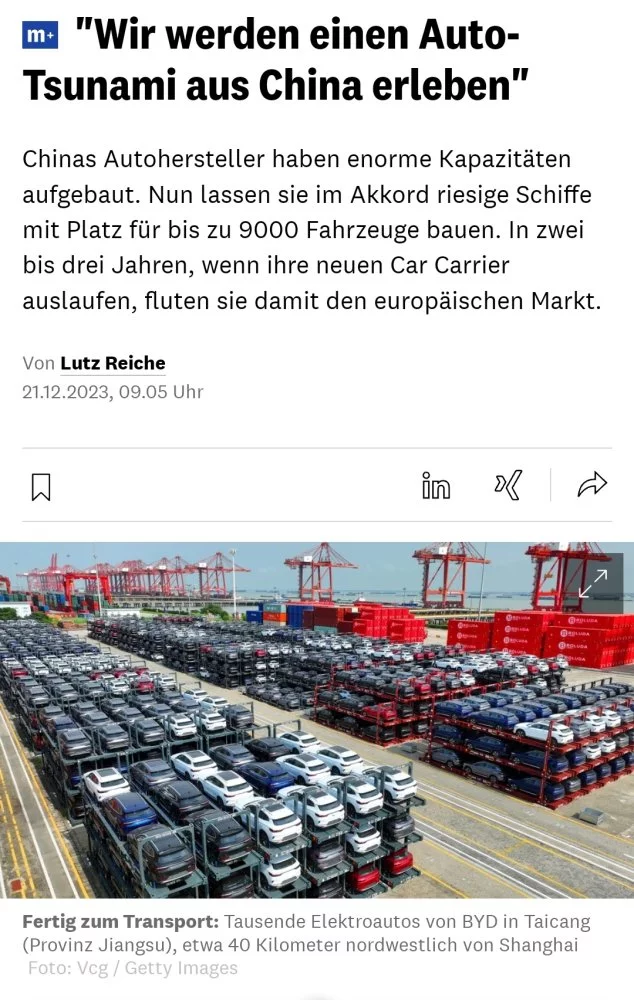This screenshot has width=634, height=1000.
Task: Bookmark this article
Action: pyautogui.click(x=41, y=486)
